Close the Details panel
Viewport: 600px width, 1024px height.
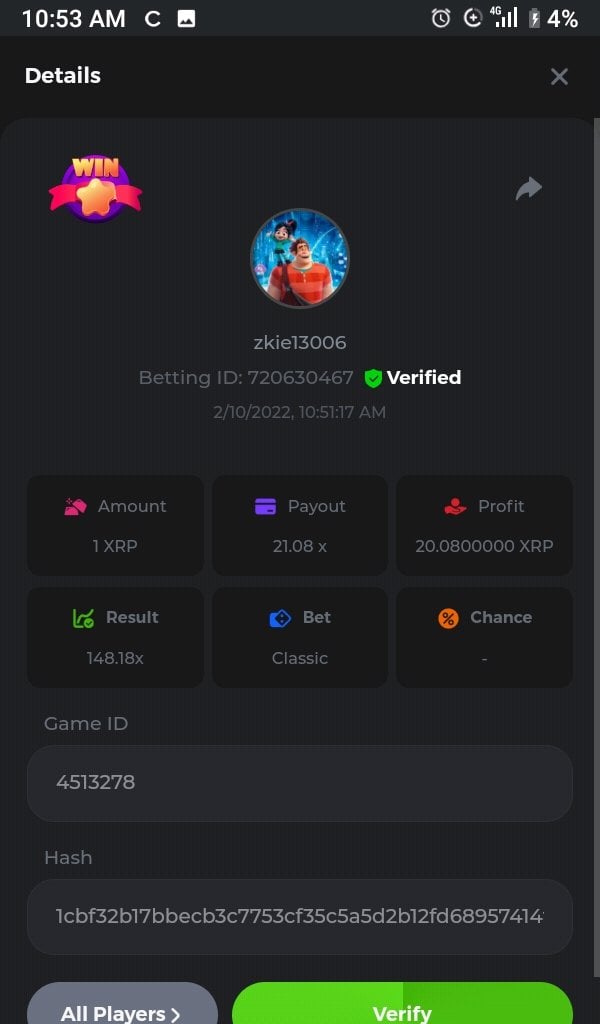[x=559, y=77]
